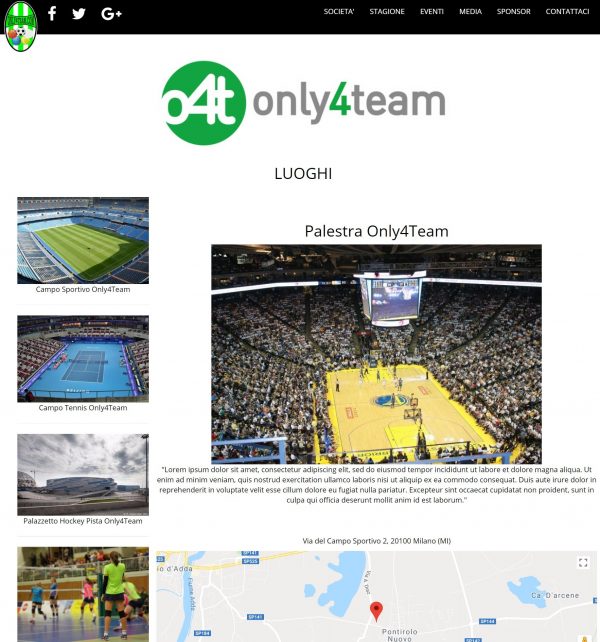Open the Facebook page icon
Screen dimensions: 600x642
point(52,13)
